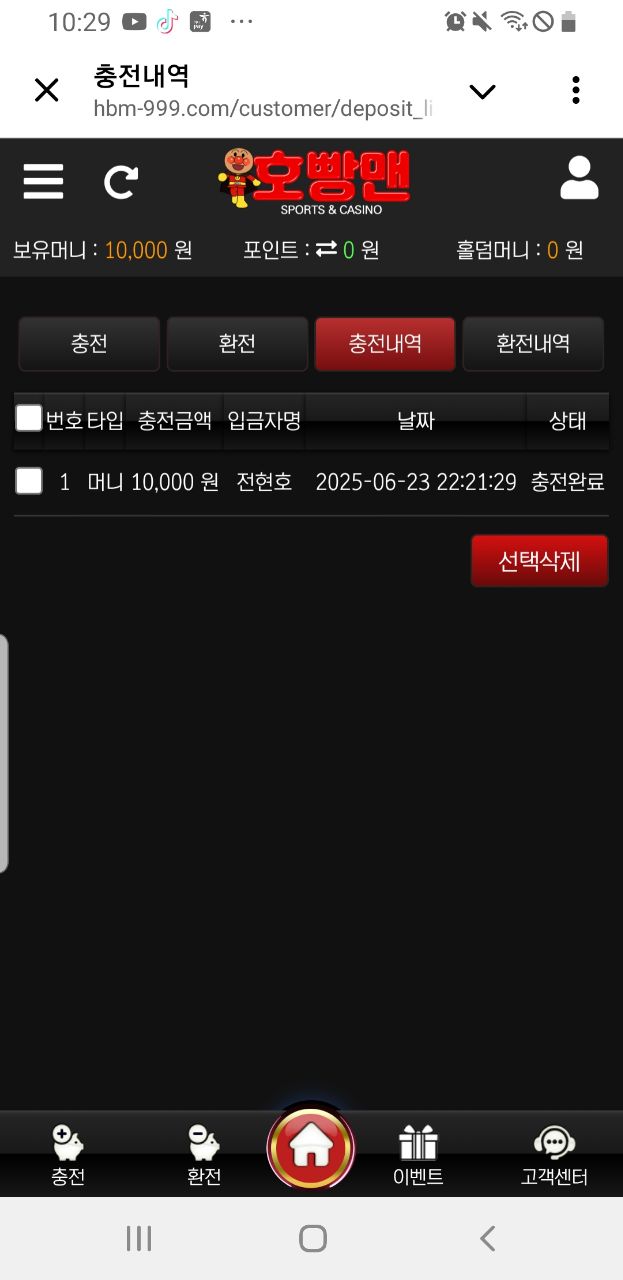Open the 이벤트 gift section
The height and width of the screenshot is (1280, 623).
418,1155
